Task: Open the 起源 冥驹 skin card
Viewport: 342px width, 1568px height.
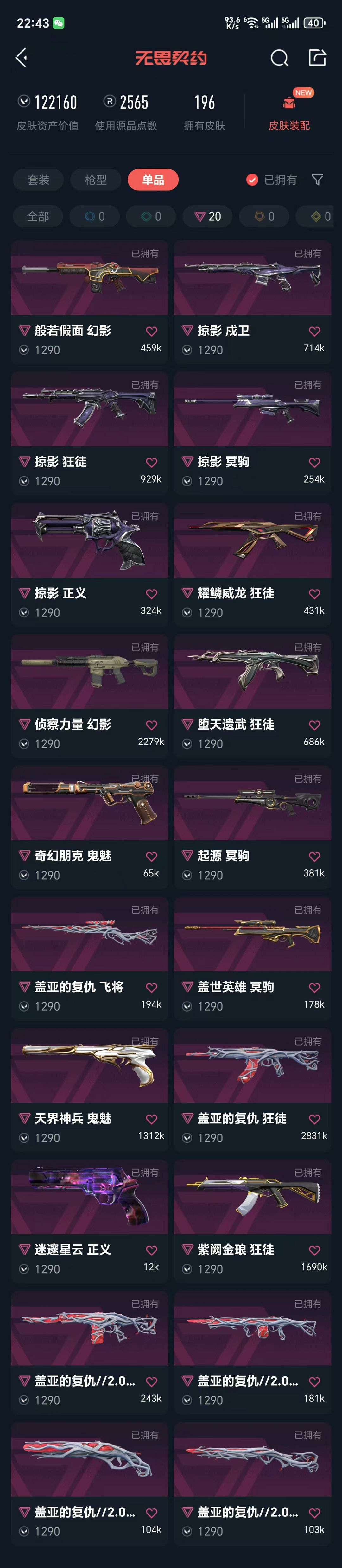Action: point(253,827)
